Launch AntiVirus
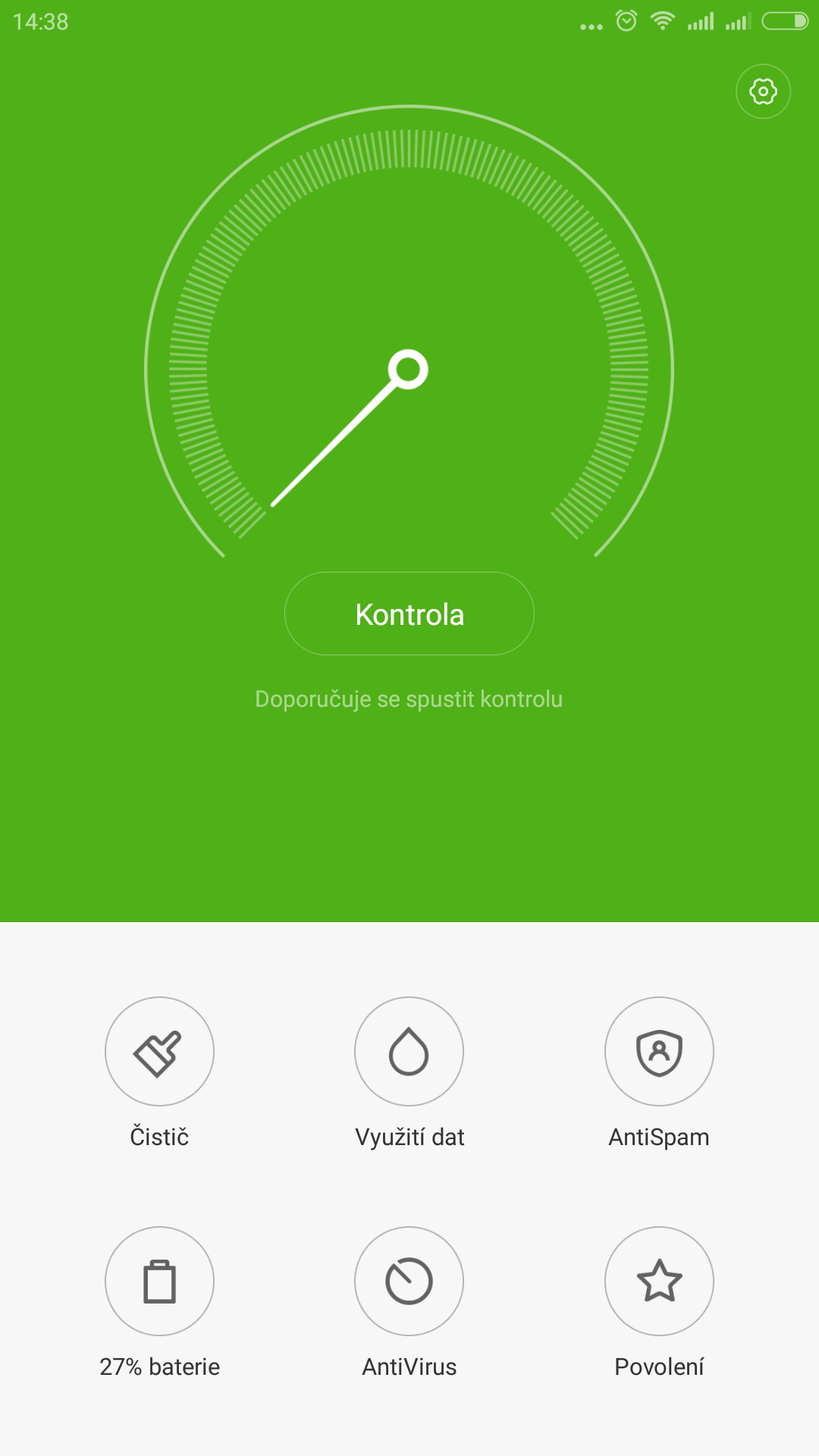This screenshot has width=819, height=1456. (409, 1281)
